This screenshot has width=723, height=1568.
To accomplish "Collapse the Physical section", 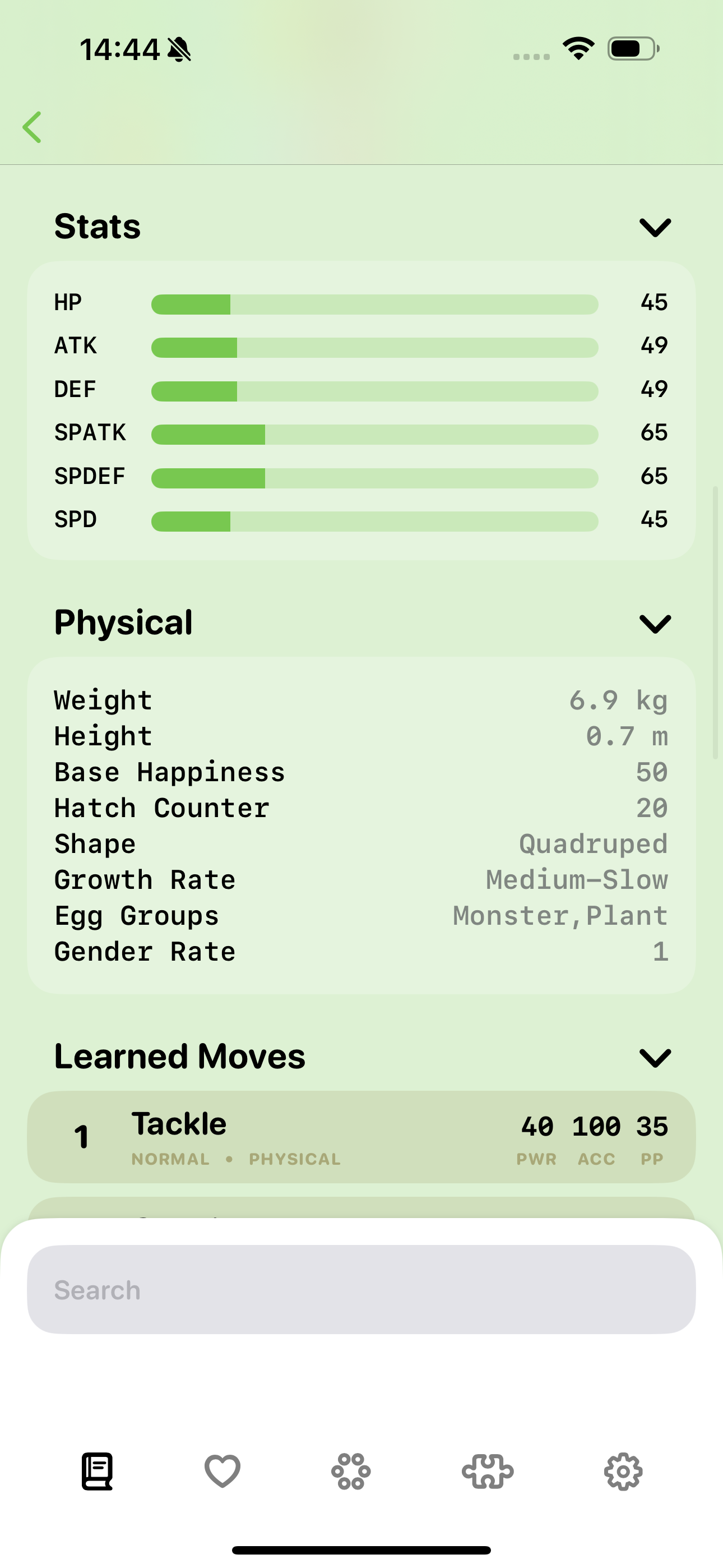I will pyautogui.click(x=655, y=624).
